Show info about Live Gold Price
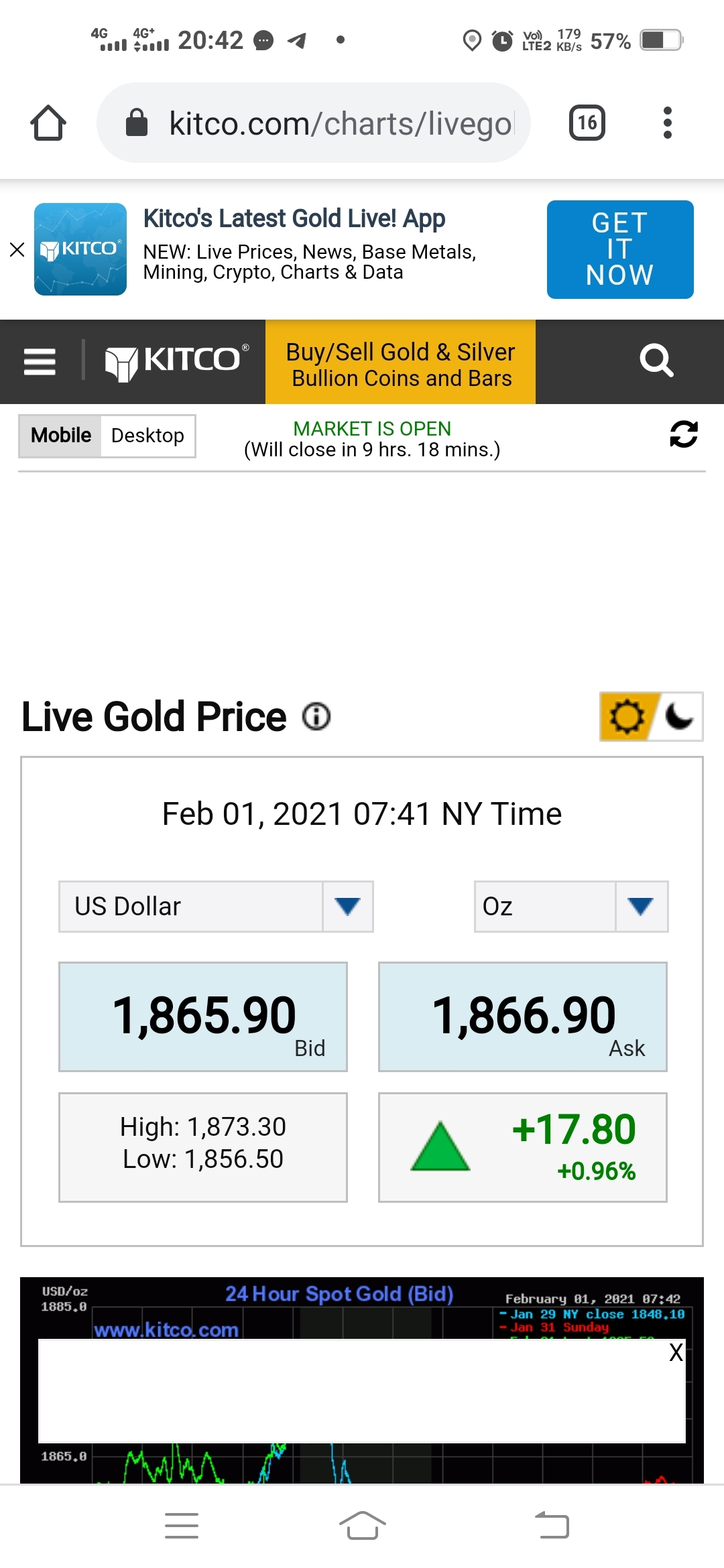Image resolution: width=724 pixels, height=1568 pixels. tap(316, 716)
